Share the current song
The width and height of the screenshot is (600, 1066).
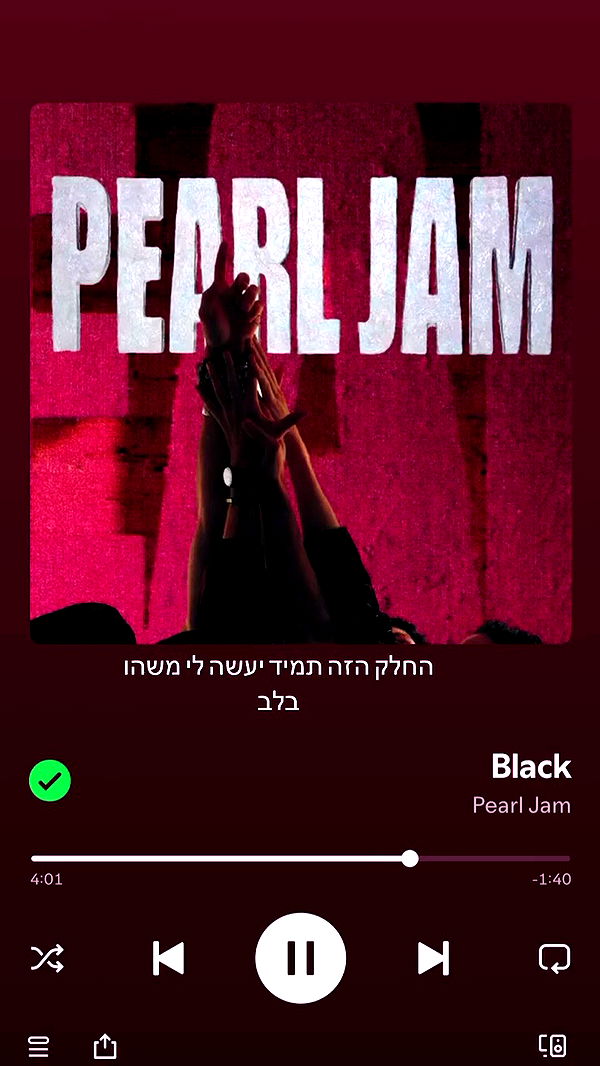(105, 1046)
